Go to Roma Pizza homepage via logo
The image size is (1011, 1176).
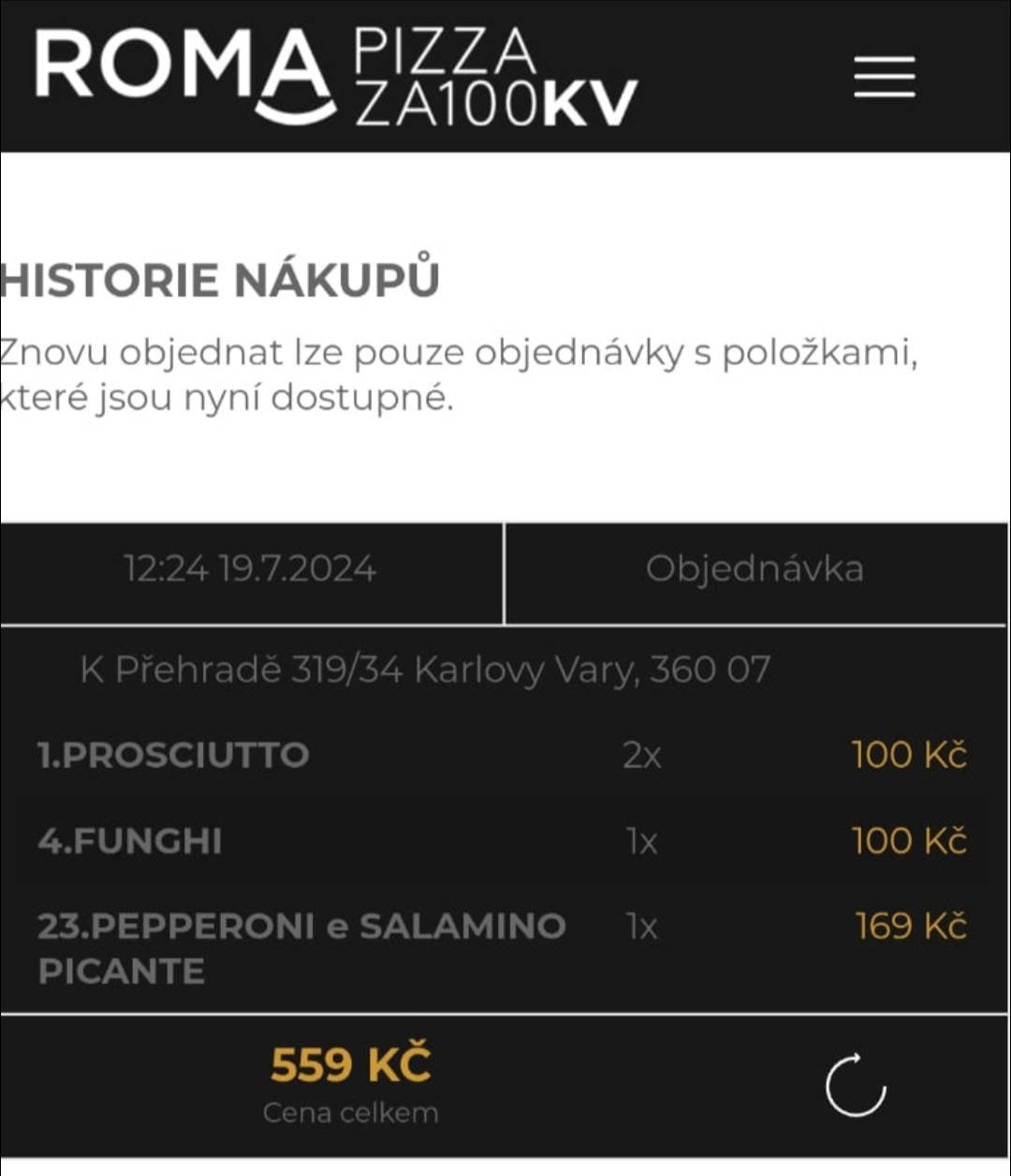(335, 77)
